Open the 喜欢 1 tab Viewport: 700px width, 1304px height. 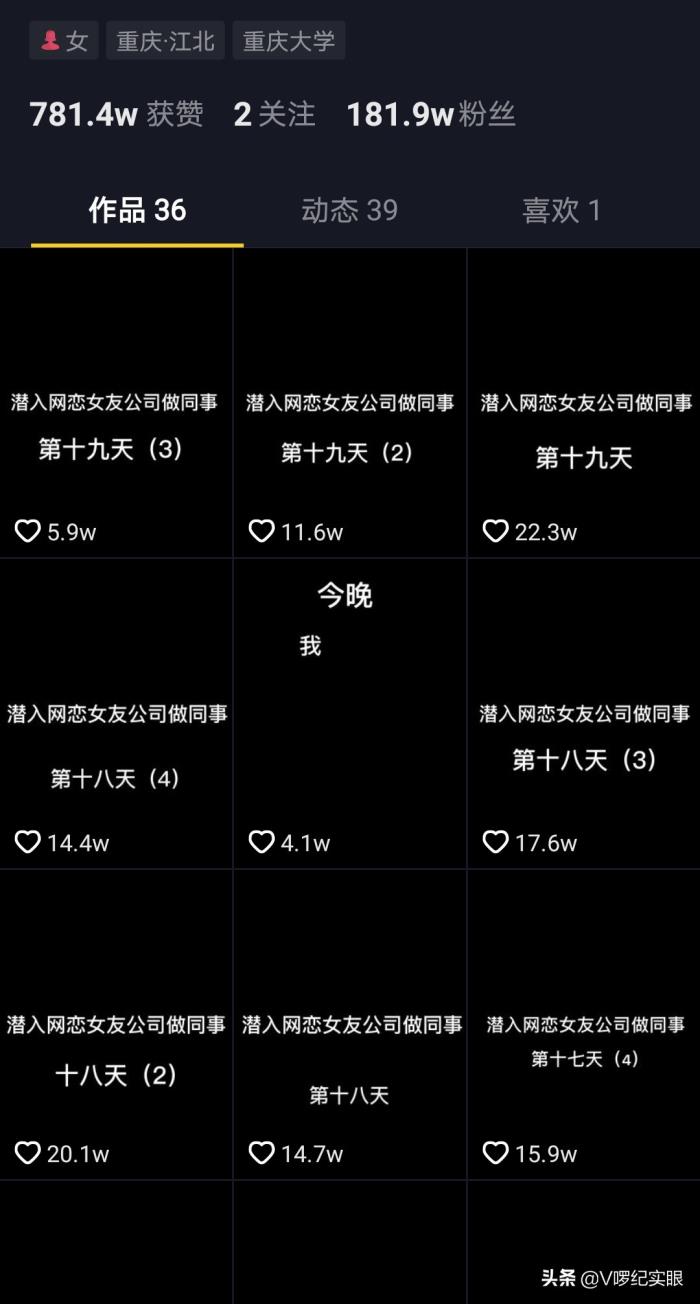(561, 210)
